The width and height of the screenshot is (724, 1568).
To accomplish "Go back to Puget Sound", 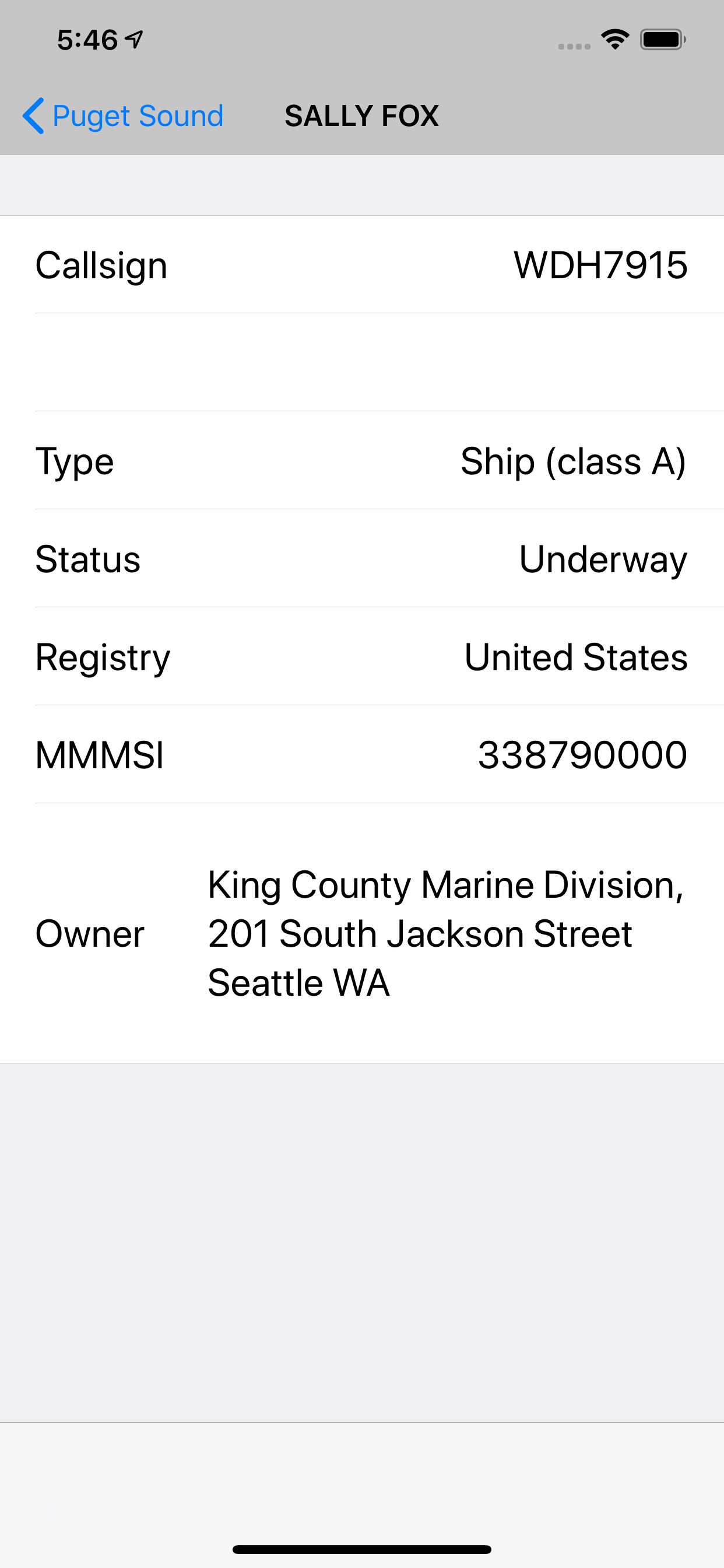I will tap(124, 116).
